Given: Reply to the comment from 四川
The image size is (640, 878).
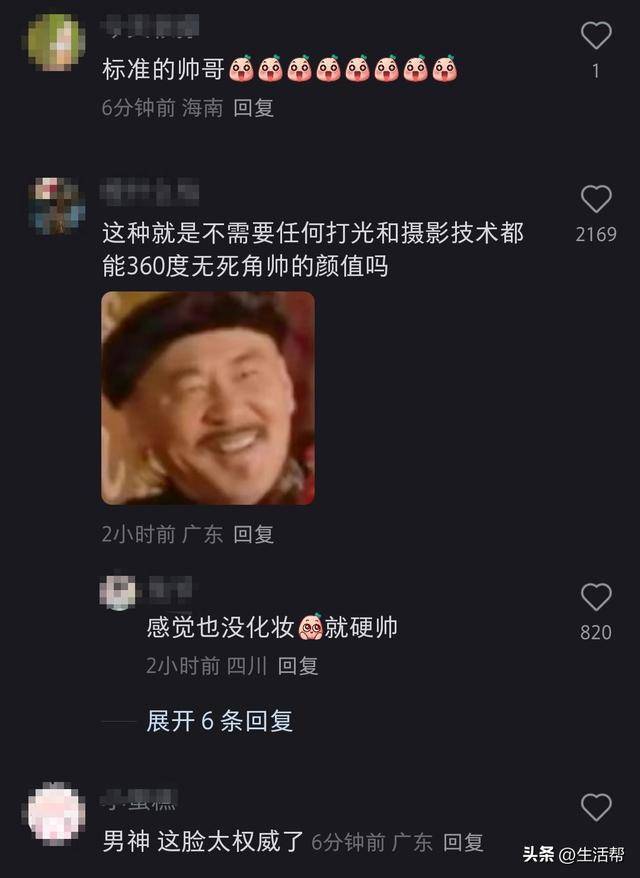Looking at the screenshot, I should pos(298,666).
